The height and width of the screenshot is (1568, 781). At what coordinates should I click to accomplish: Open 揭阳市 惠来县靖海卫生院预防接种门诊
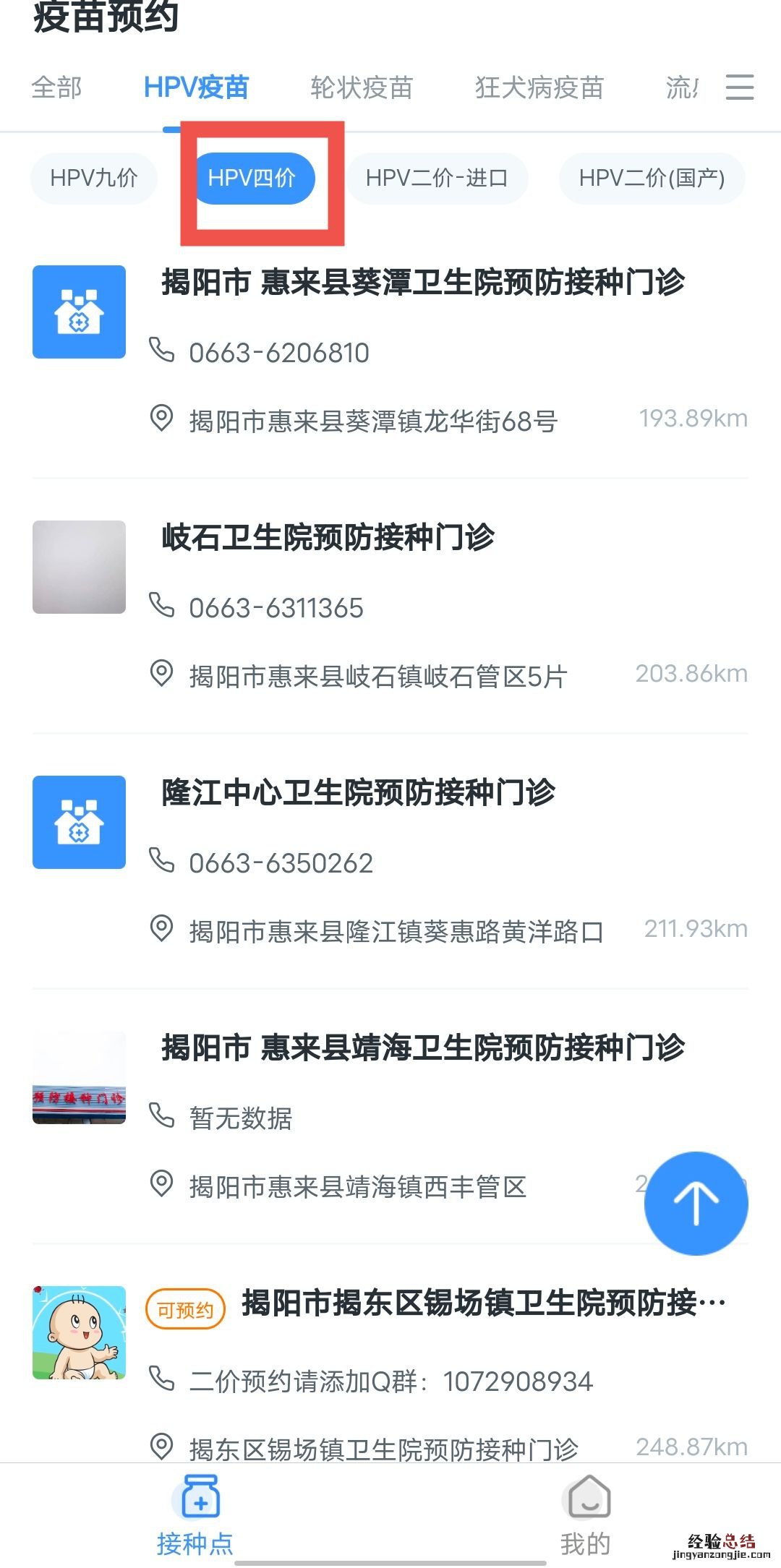(423, 1048)
